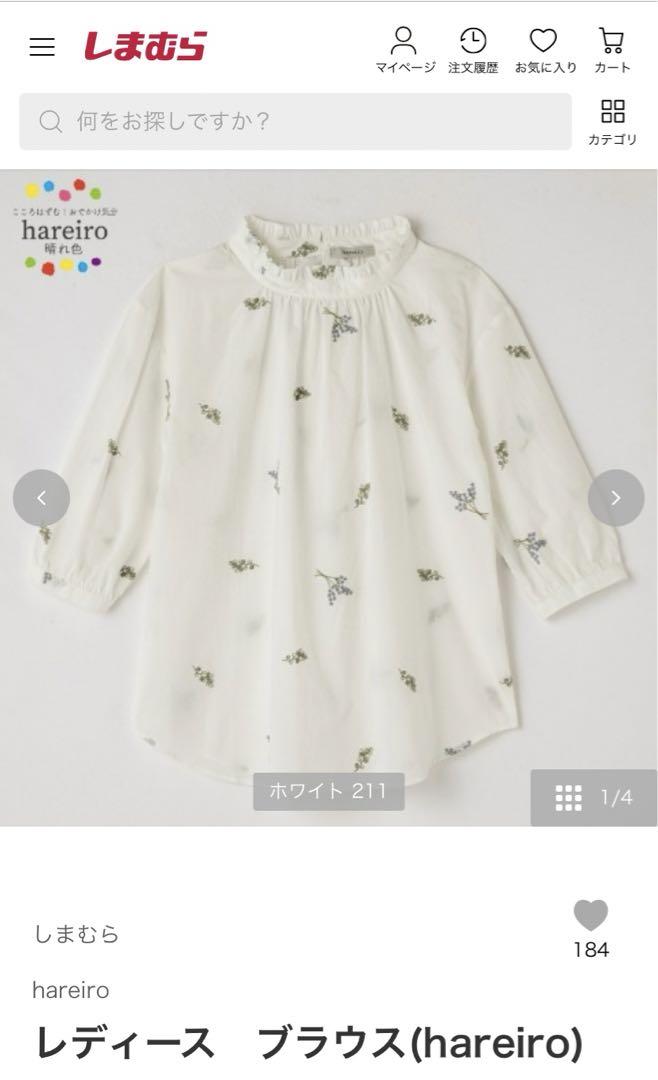Open the カテゴリ category menu
This screenshot has width=658, height=1080.
(612, 123)
